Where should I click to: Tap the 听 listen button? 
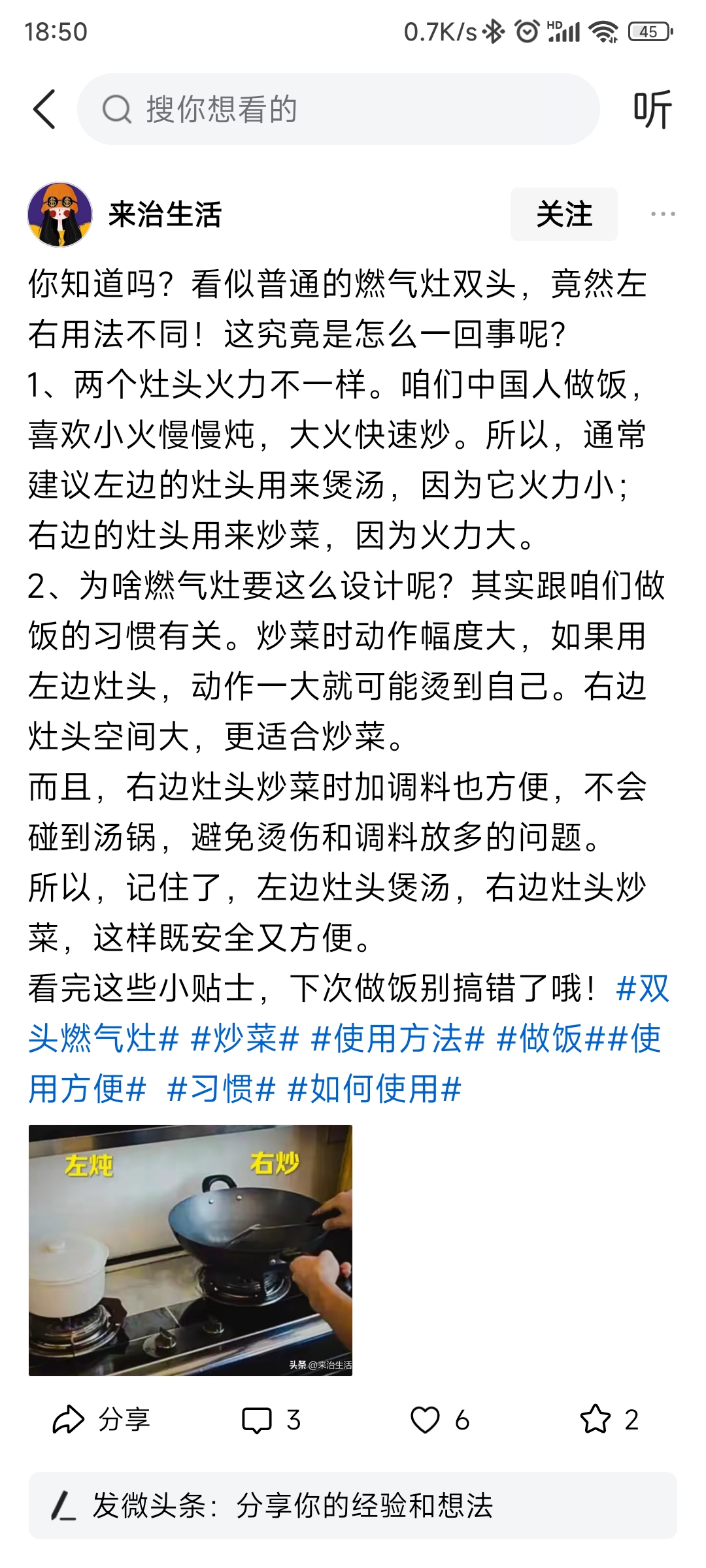click(652, 109)
